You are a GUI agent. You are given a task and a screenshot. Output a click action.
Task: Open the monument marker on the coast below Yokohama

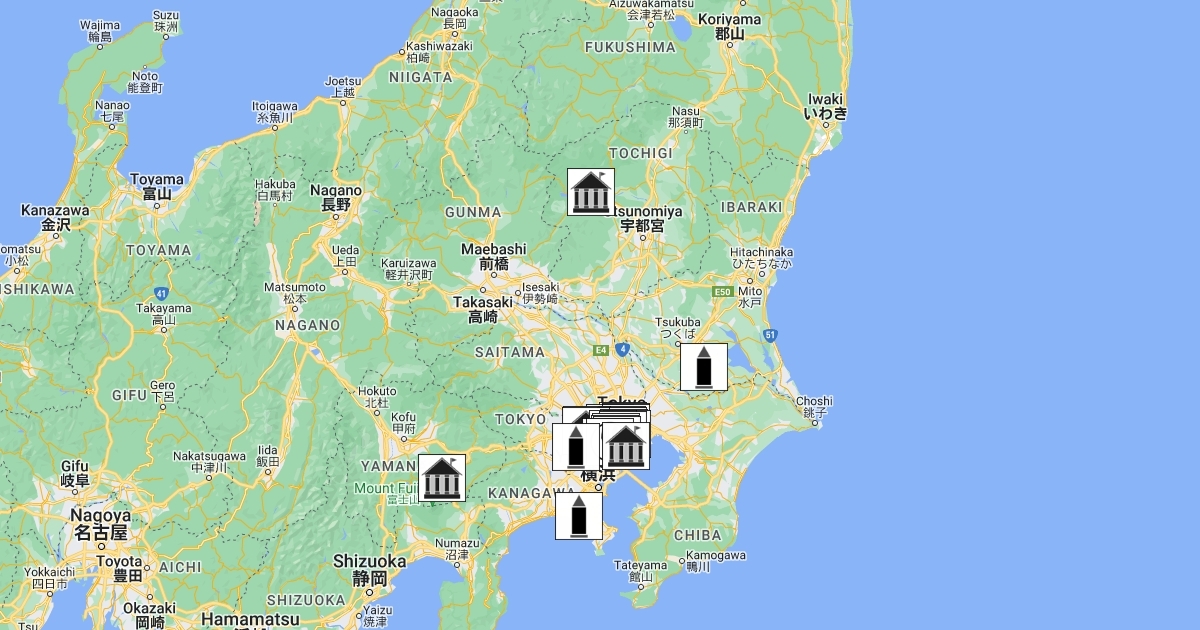pos(579,516)
